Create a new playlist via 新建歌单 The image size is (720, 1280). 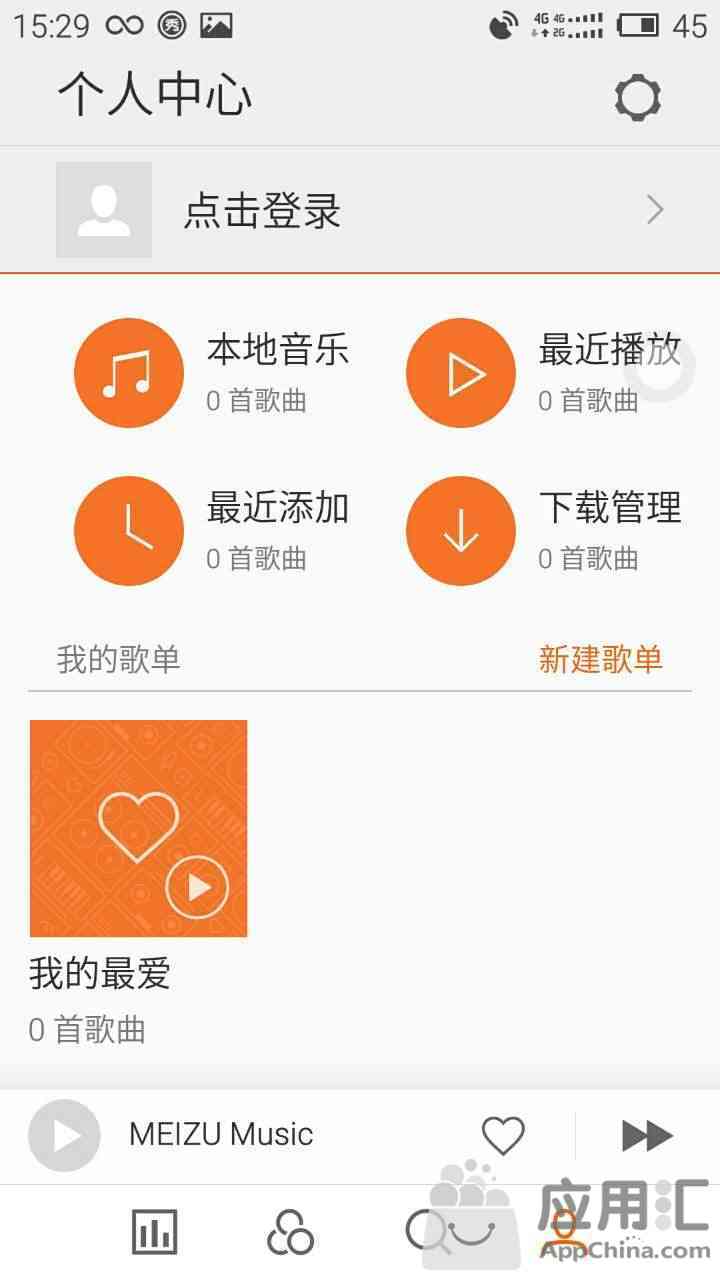[600, 659]
